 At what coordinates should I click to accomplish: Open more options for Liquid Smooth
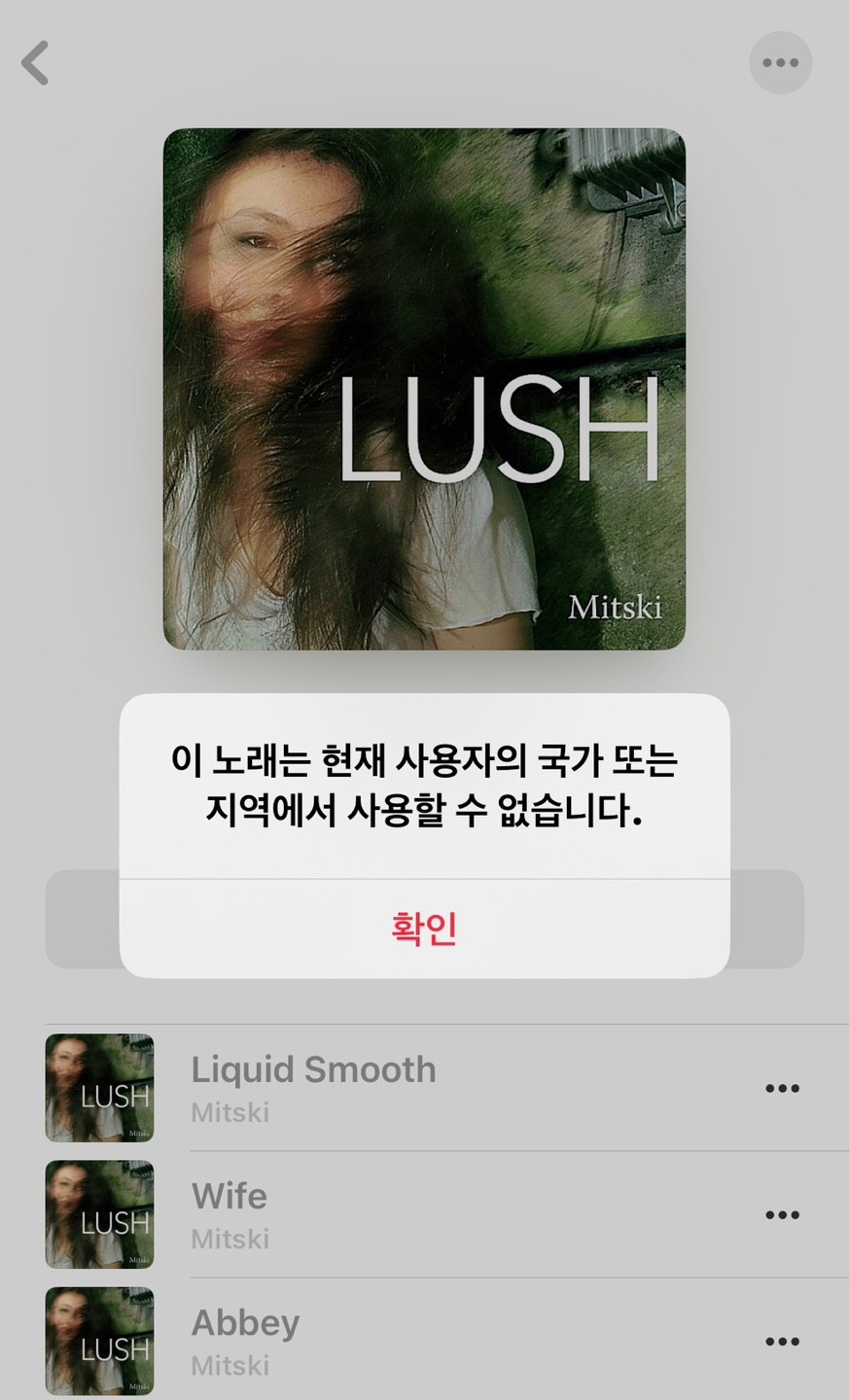(x=782, y=1088)
